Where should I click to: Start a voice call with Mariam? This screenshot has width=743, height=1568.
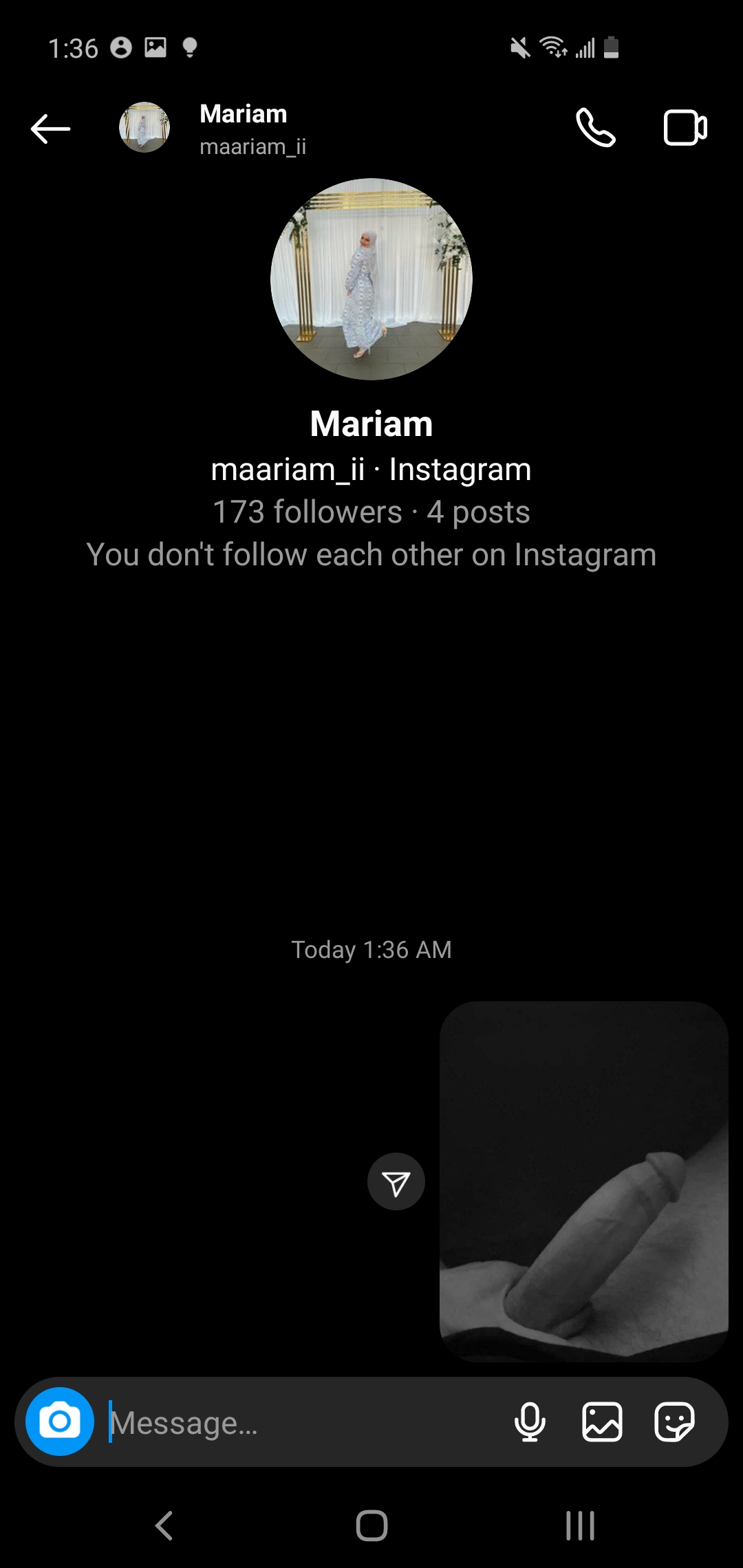click(x=596, y=128)
